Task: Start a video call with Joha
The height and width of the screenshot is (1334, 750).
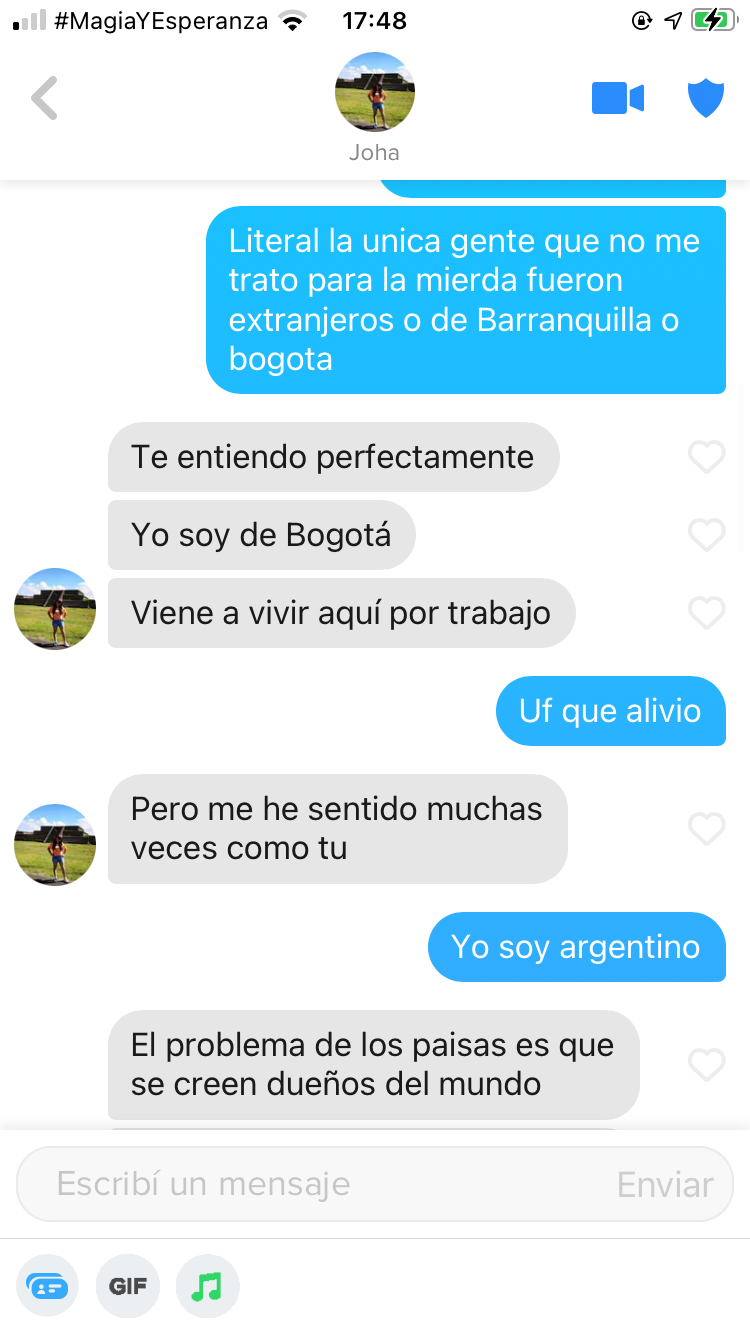Action: click(618, 98)
